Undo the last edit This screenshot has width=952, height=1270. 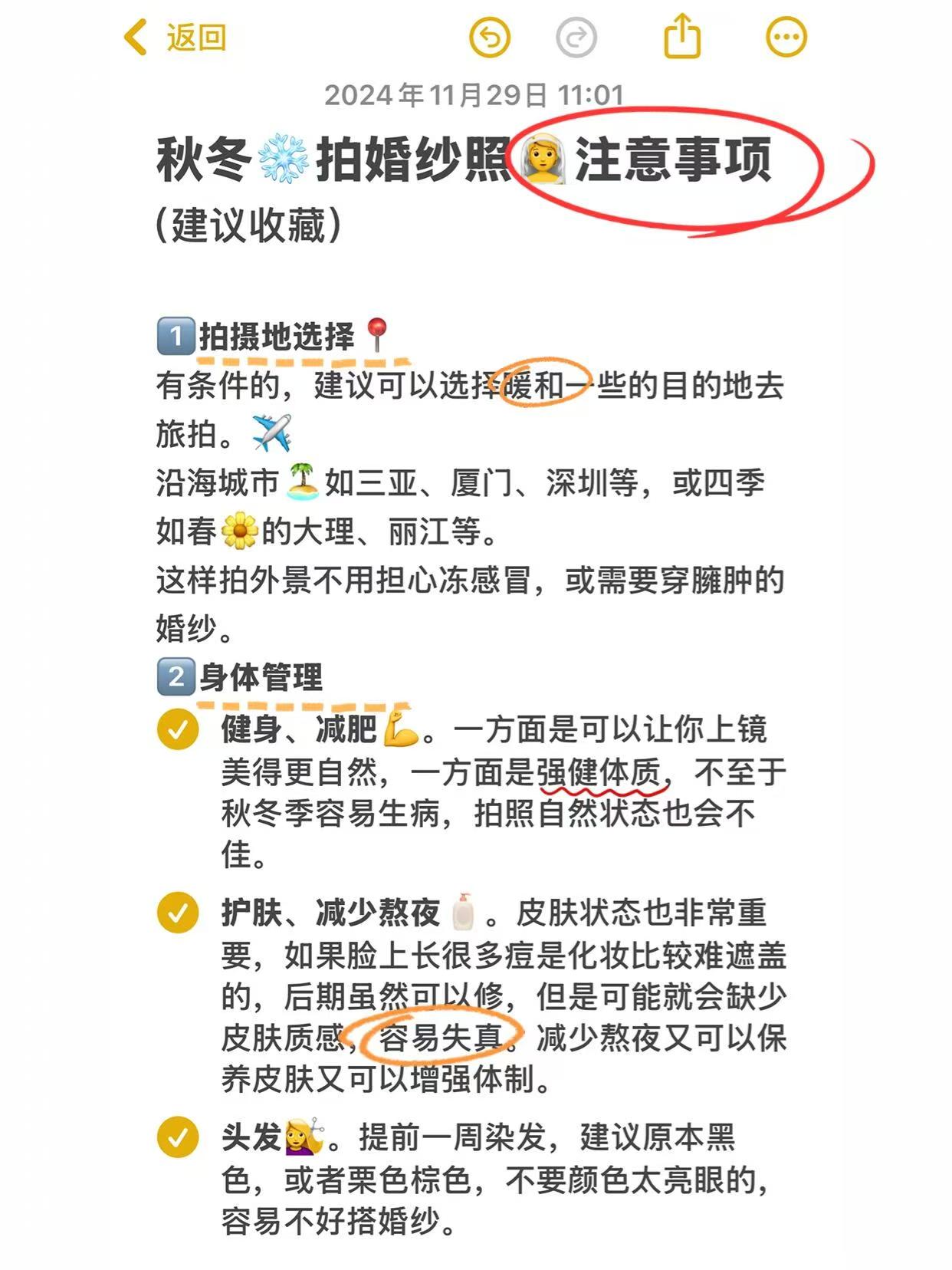490,37
